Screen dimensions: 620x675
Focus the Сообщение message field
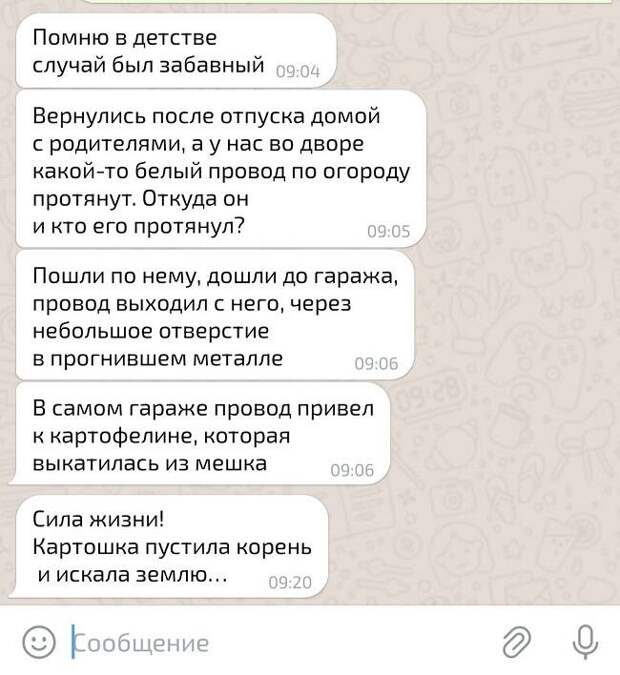click(x=270, y=642)
